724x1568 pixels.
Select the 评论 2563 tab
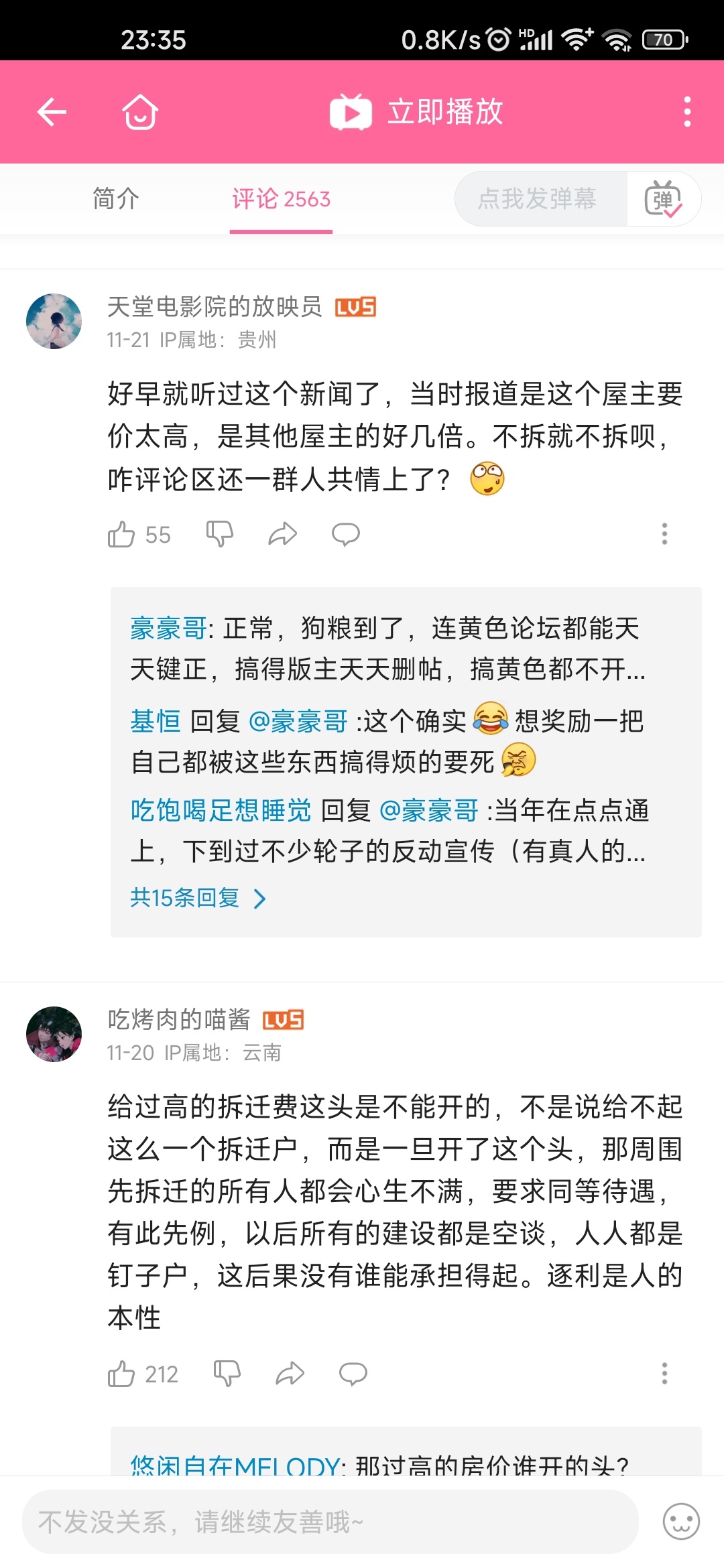tap(281, 199)
